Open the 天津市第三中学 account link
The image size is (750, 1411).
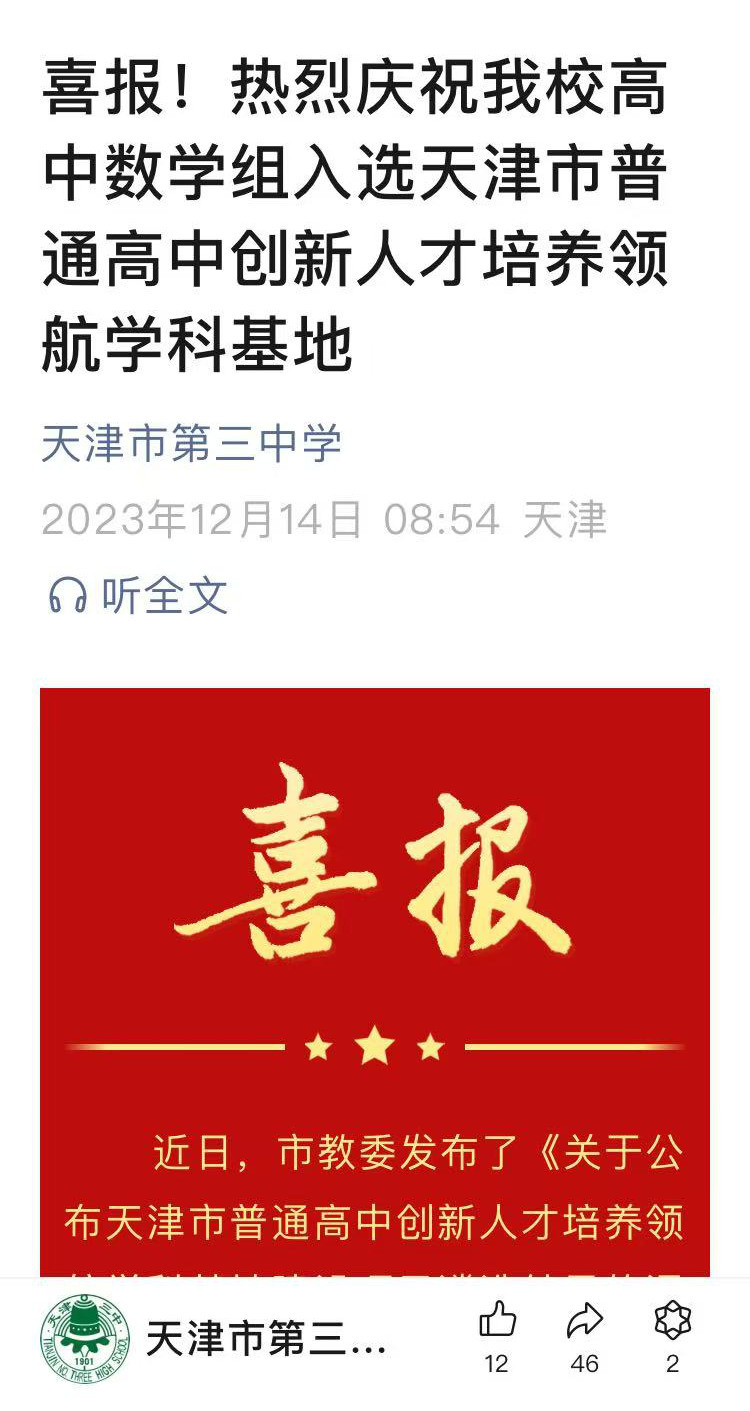[191, 444]
